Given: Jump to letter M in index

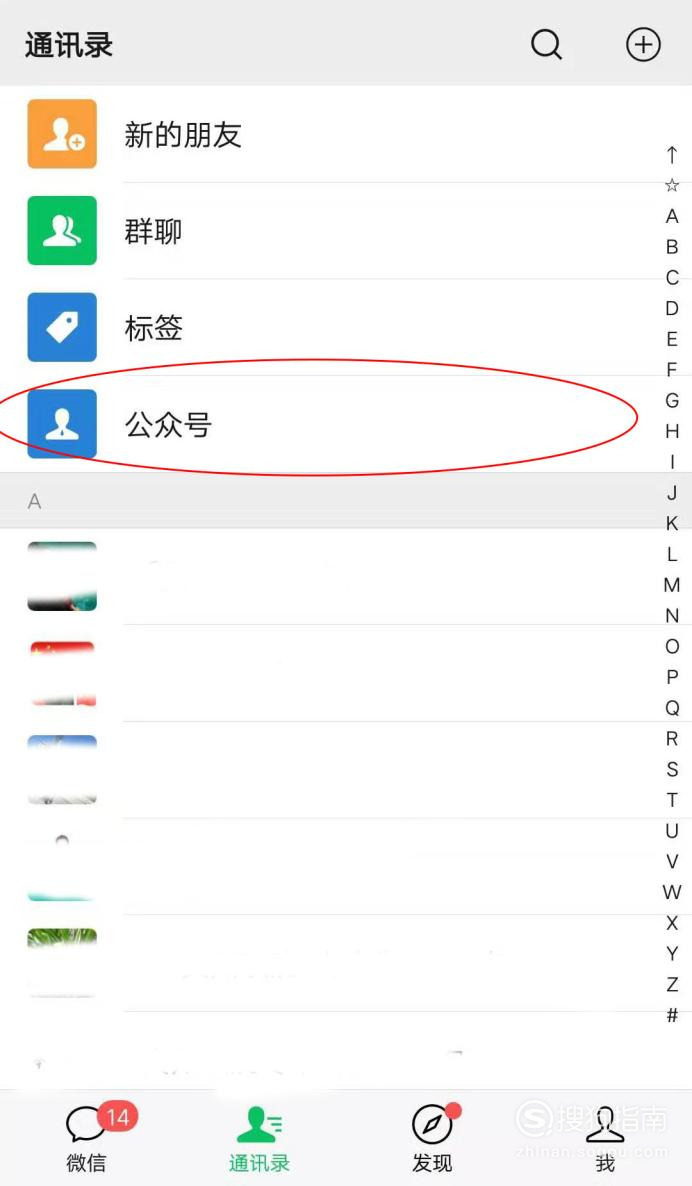Looking at the screenshot, I should pos(672,585).
